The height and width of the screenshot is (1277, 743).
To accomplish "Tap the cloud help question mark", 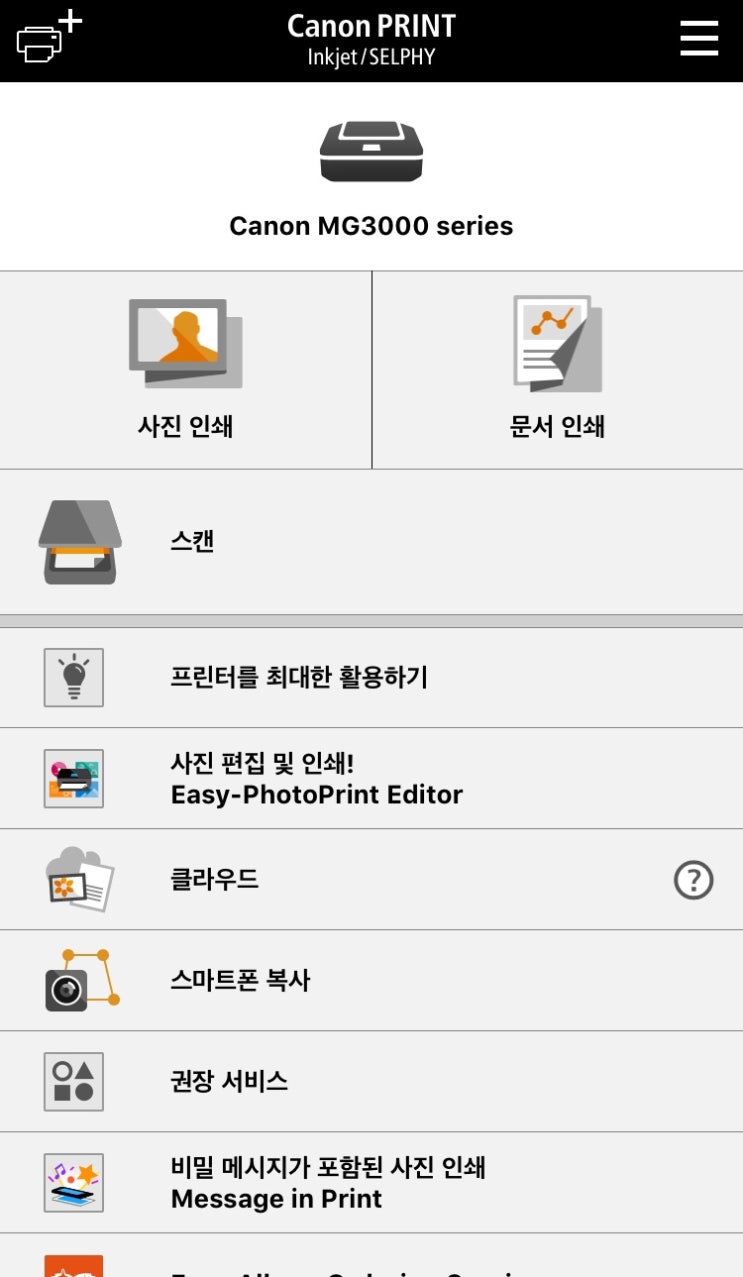I will (x=693, y=879).
